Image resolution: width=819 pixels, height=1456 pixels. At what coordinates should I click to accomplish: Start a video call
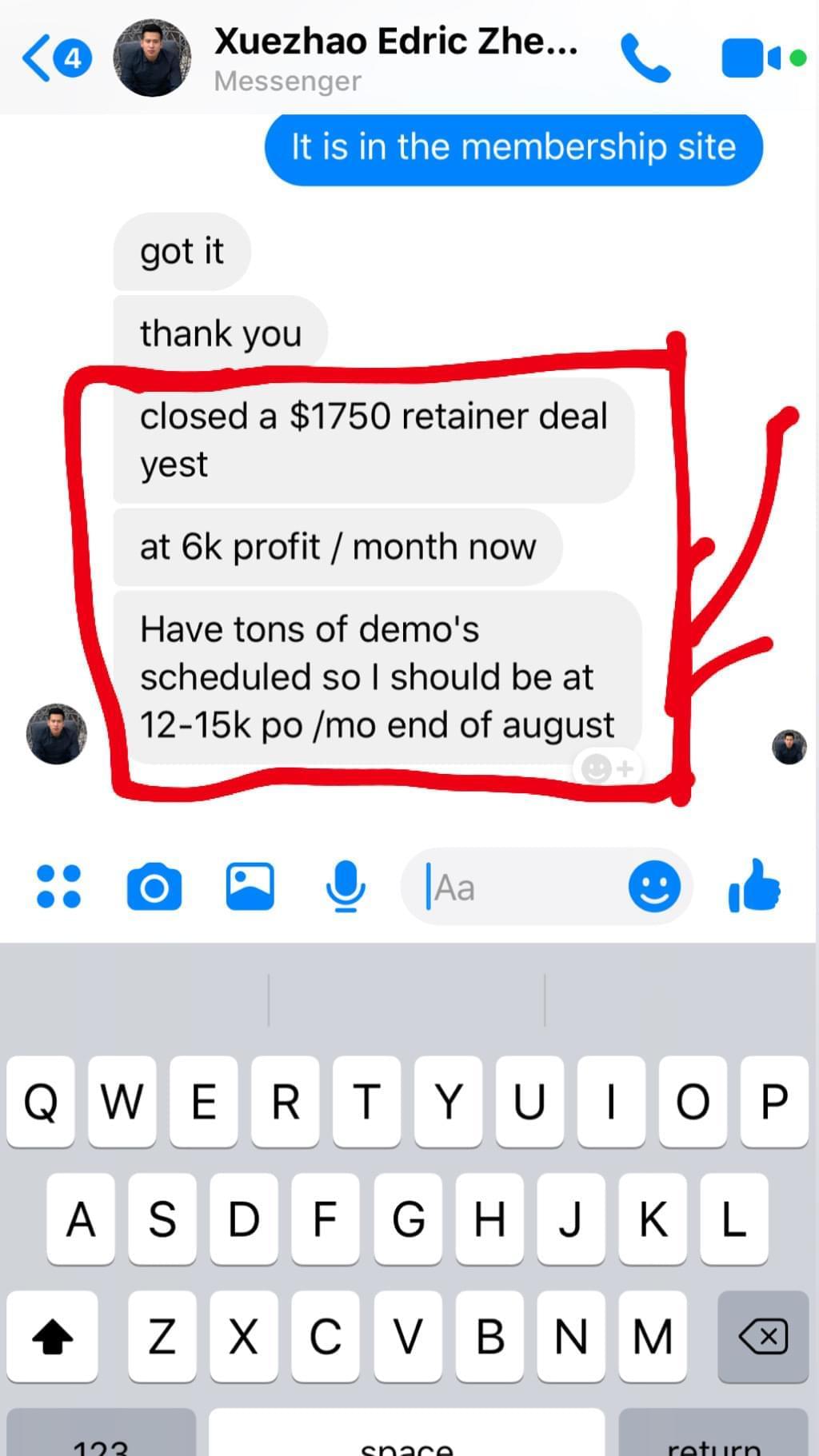[x=752, y=58]
